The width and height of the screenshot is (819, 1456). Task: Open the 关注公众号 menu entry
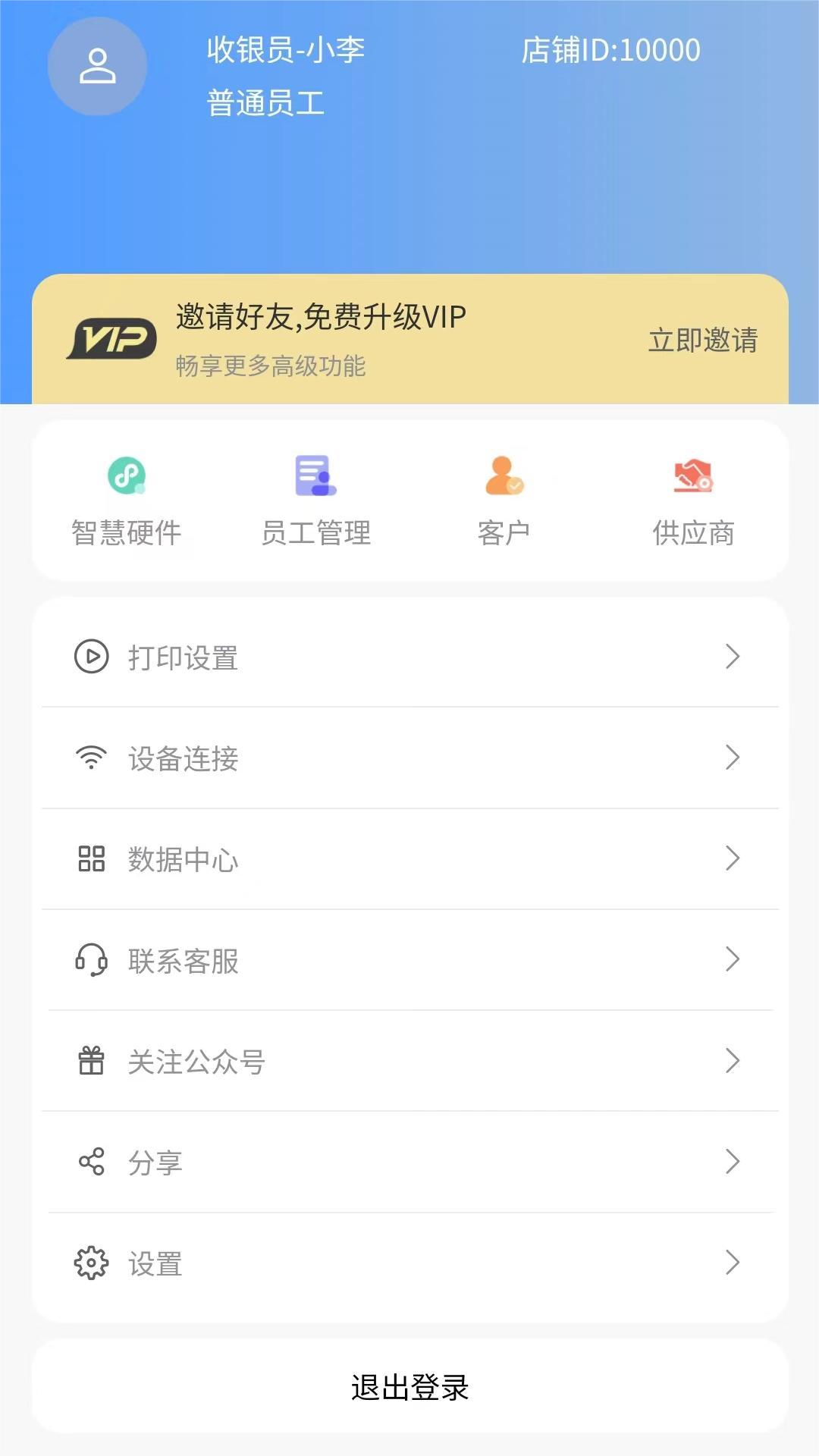pos(409,1060)
